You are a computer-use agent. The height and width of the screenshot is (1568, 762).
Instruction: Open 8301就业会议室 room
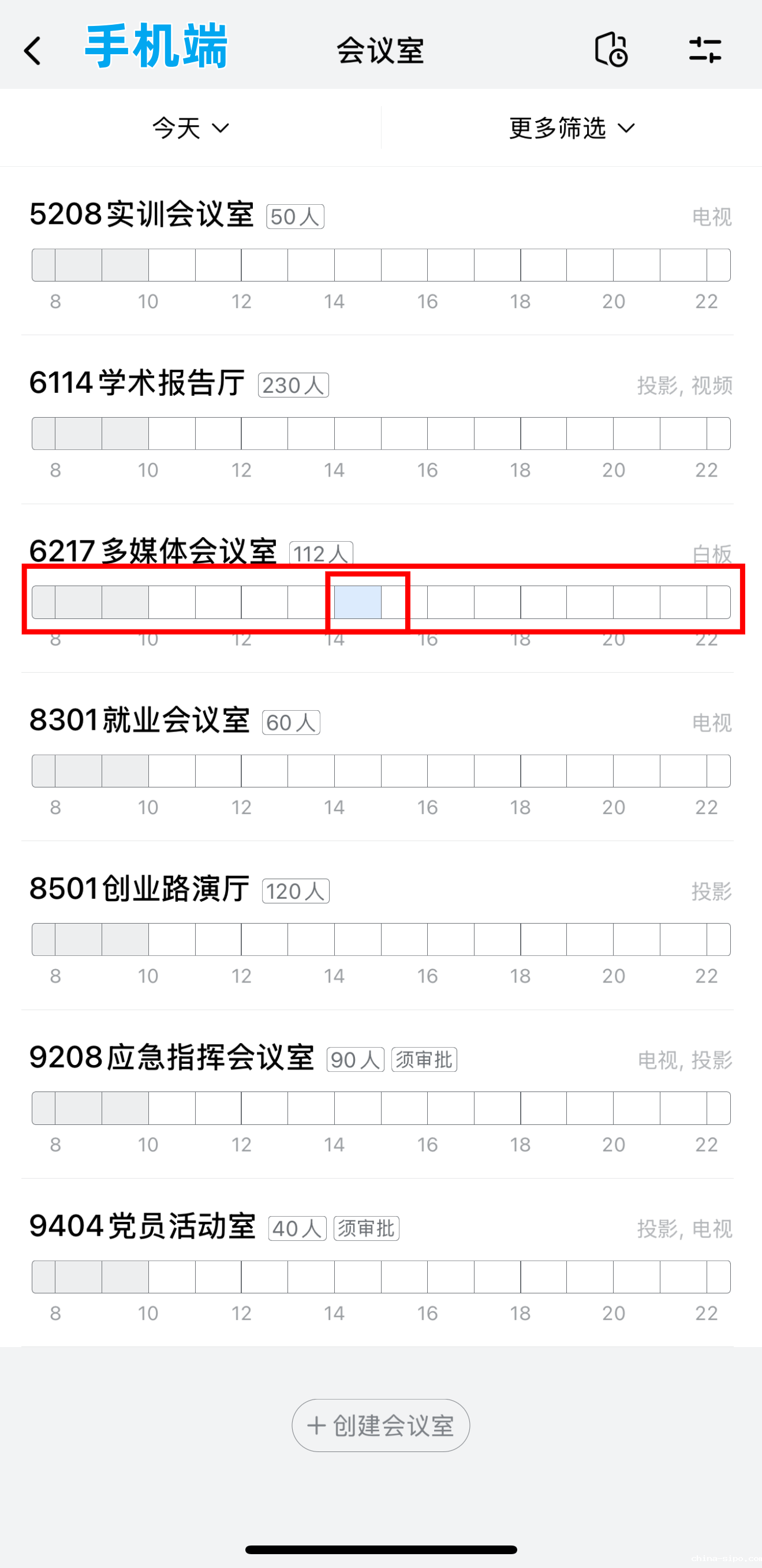click(140, 721)
